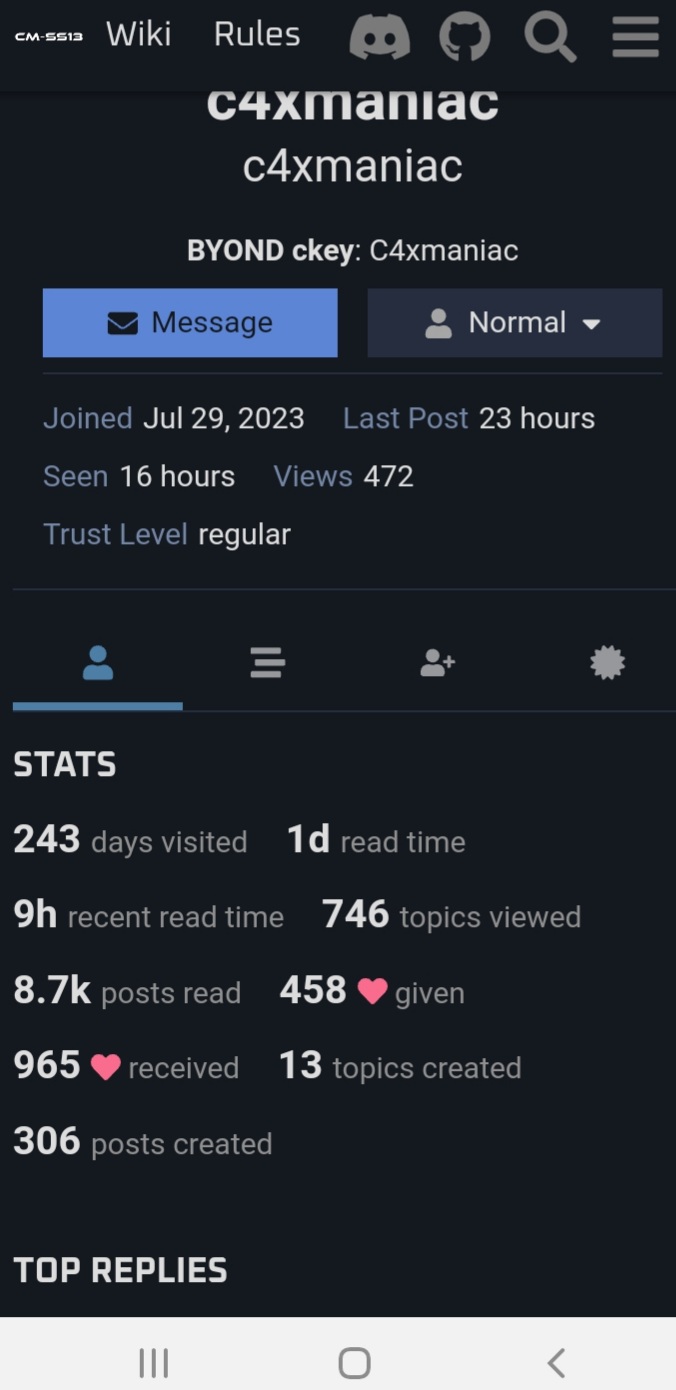Open the Discord icon link
Screen dimensions: 676x1390
[379, 38]
